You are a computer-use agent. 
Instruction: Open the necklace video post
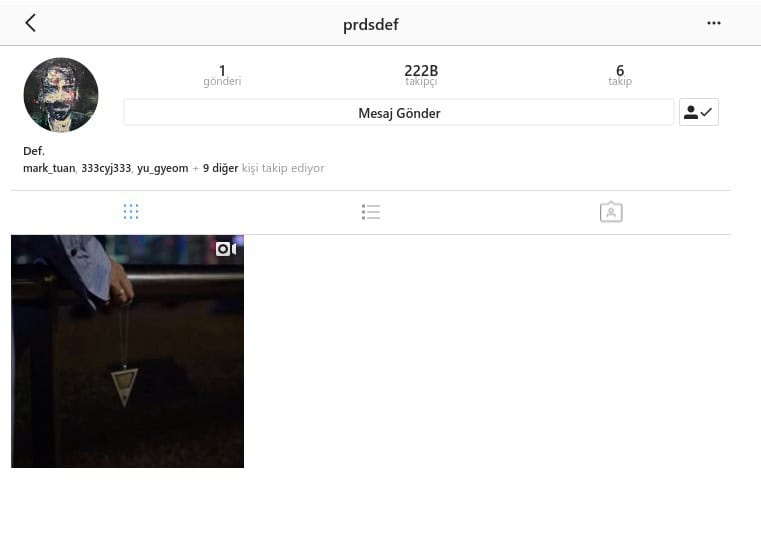pyautogui.click(x=127, y=351)
